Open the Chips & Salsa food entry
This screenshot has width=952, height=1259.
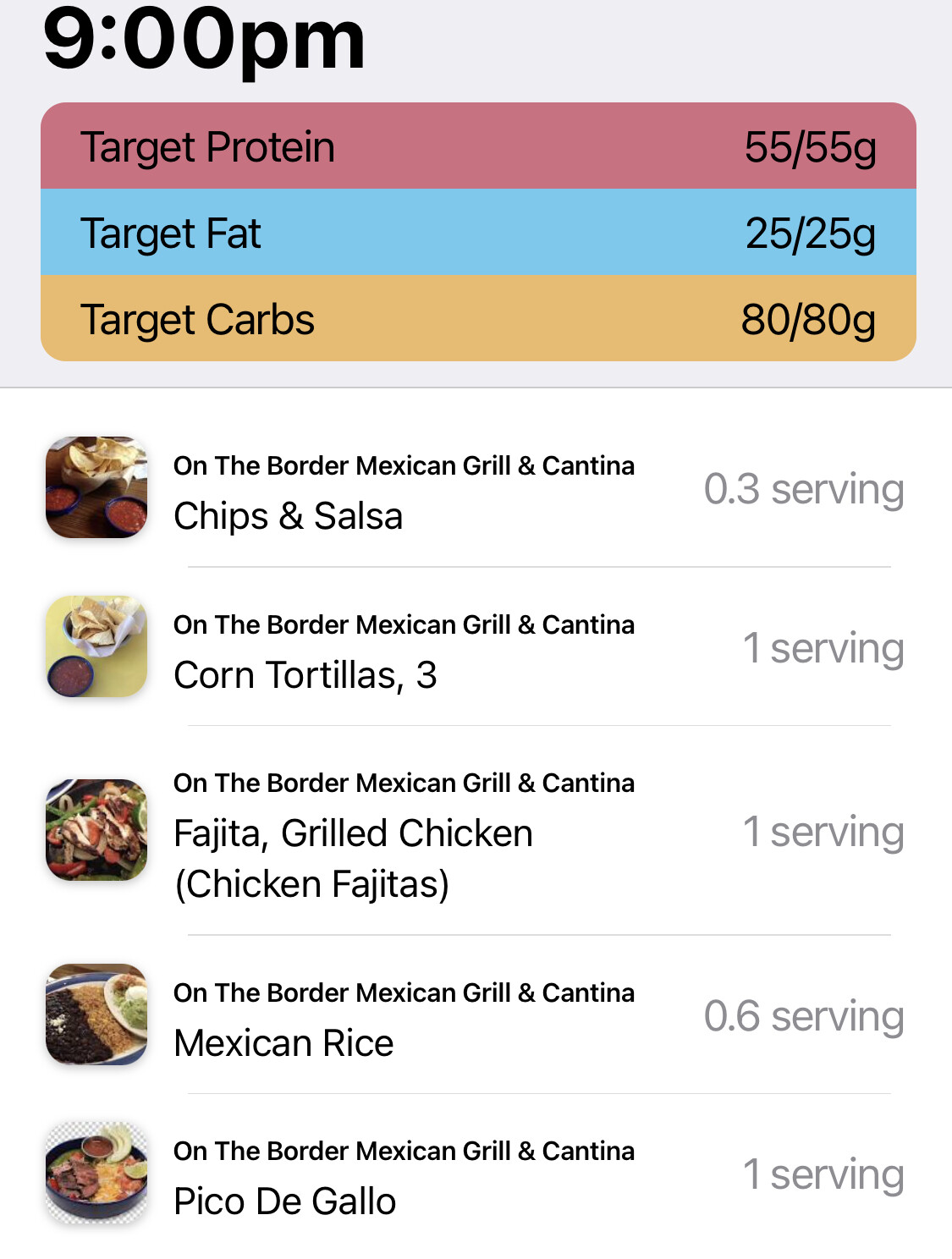pos(288,515)
